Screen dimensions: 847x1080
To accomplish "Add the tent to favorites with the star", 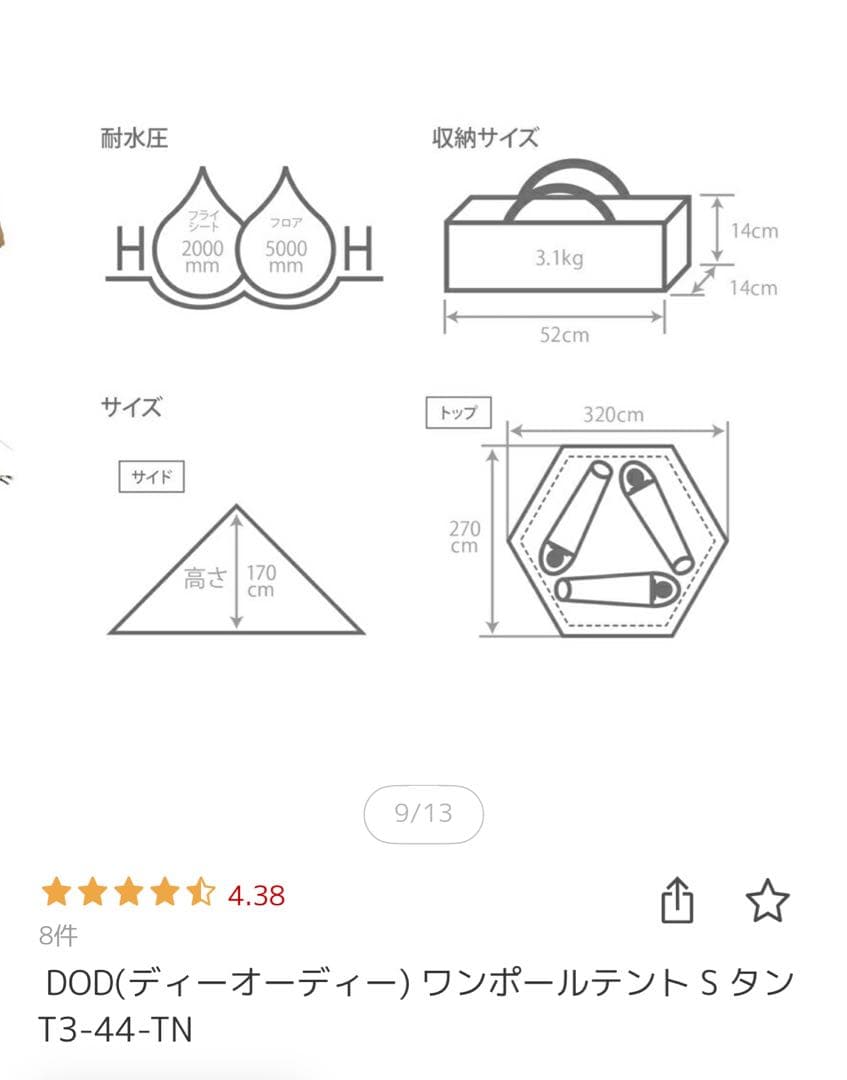I will pos(767,901).
